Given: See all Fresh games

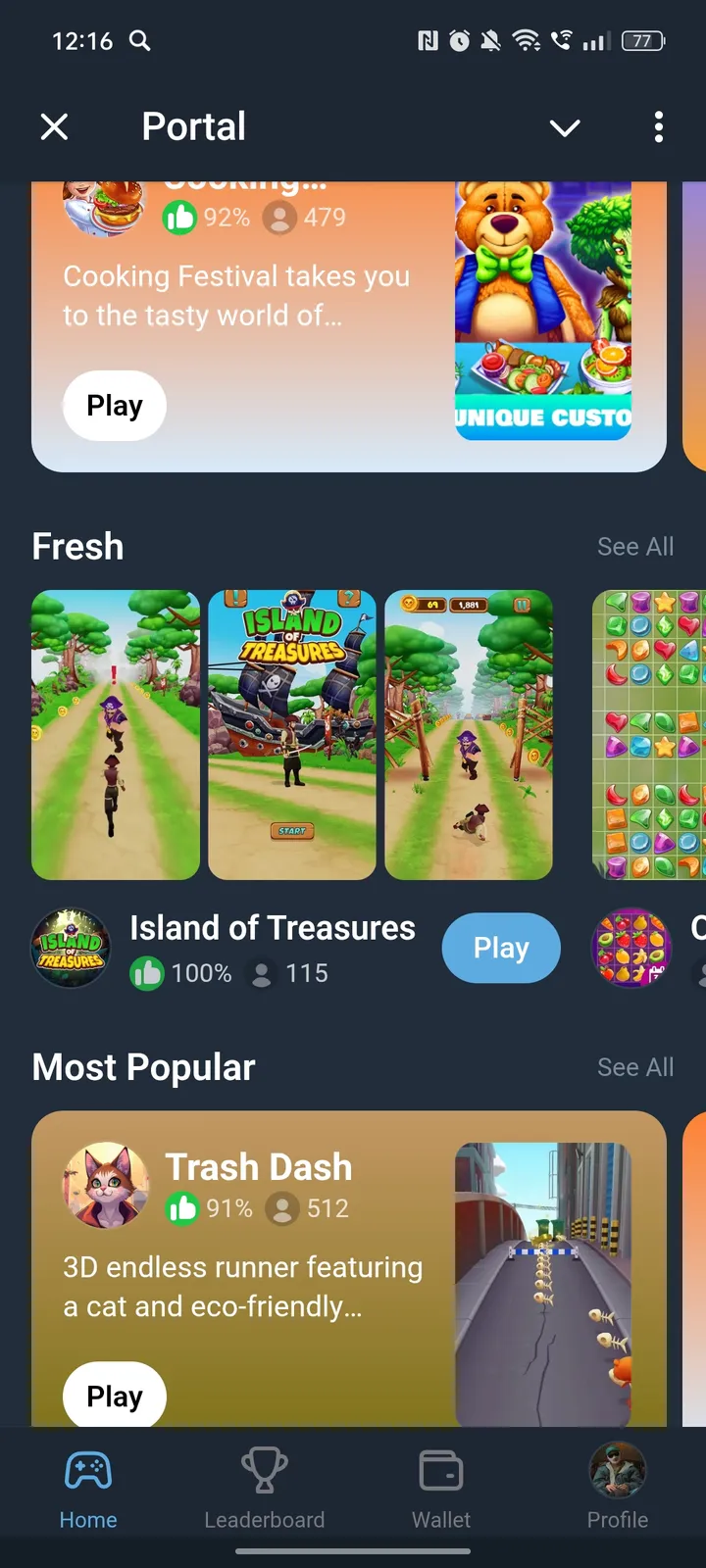Looking at the screenshot, I should pos(634,547).
